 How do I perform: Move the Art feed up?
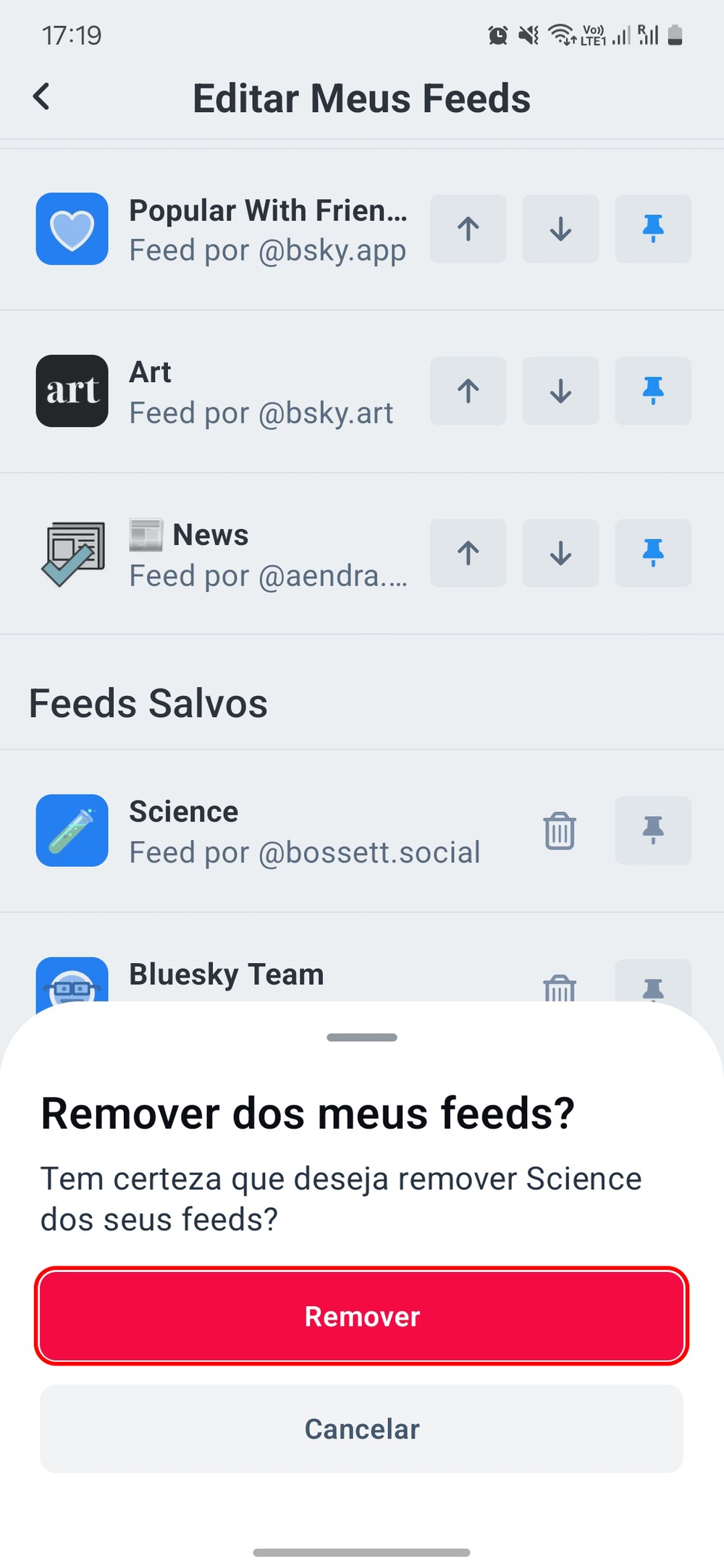pos(468,391)
